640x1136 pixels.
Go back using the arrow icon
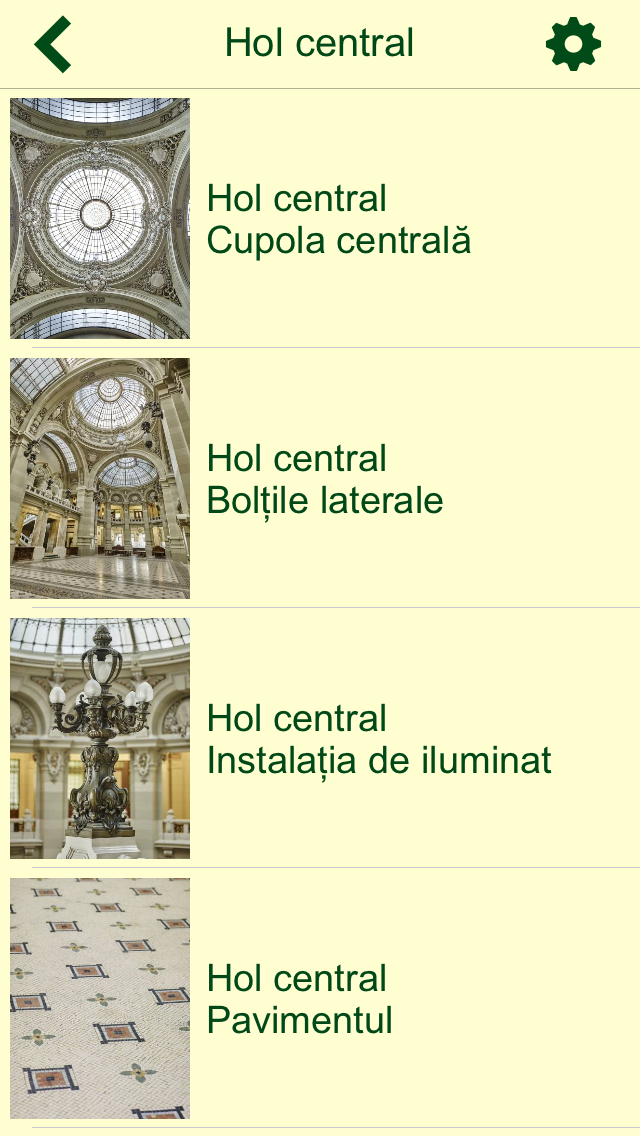coord(53,44)
